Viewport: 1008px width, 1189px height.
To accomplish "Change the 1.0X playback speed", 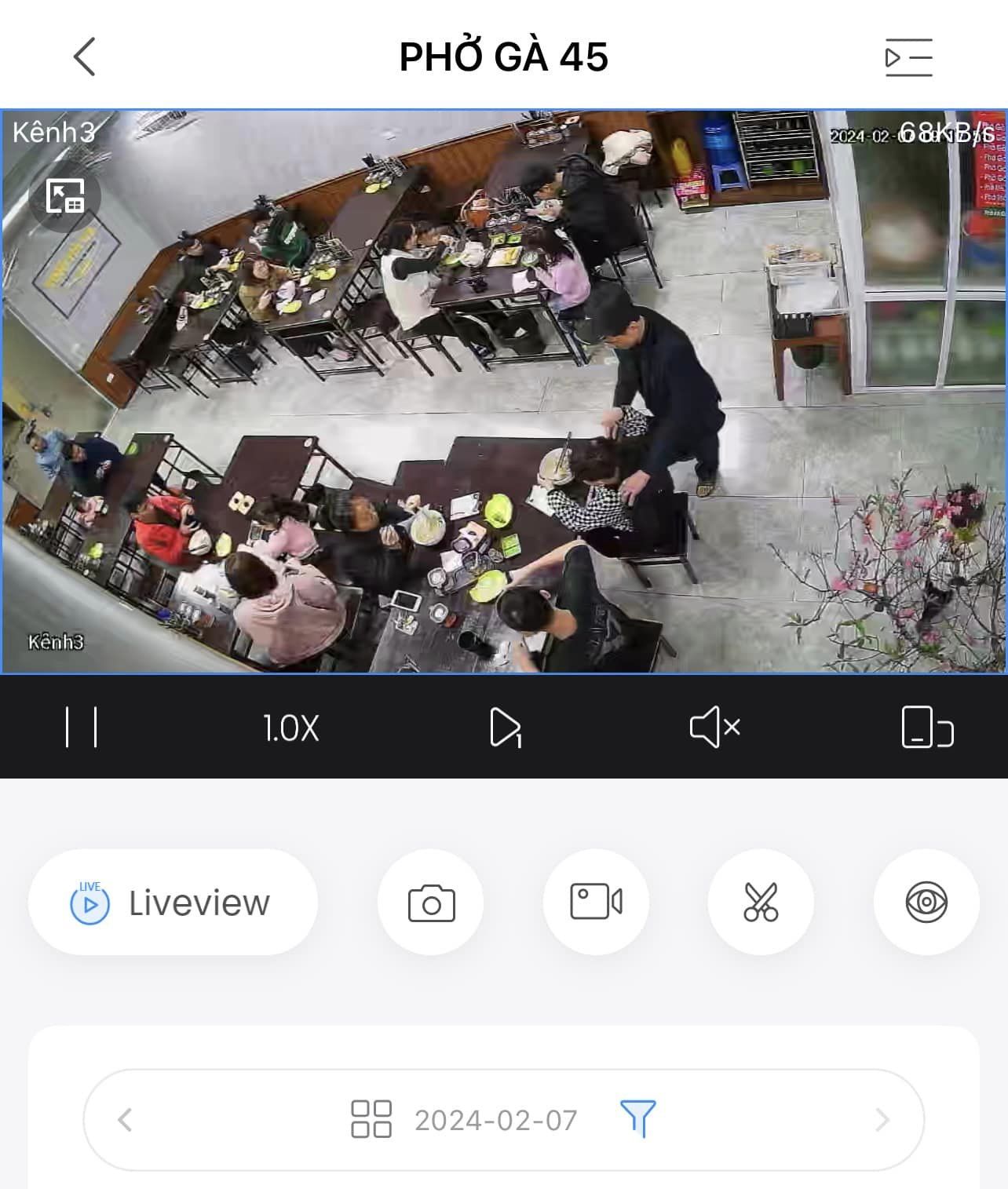I will [291, 728].
